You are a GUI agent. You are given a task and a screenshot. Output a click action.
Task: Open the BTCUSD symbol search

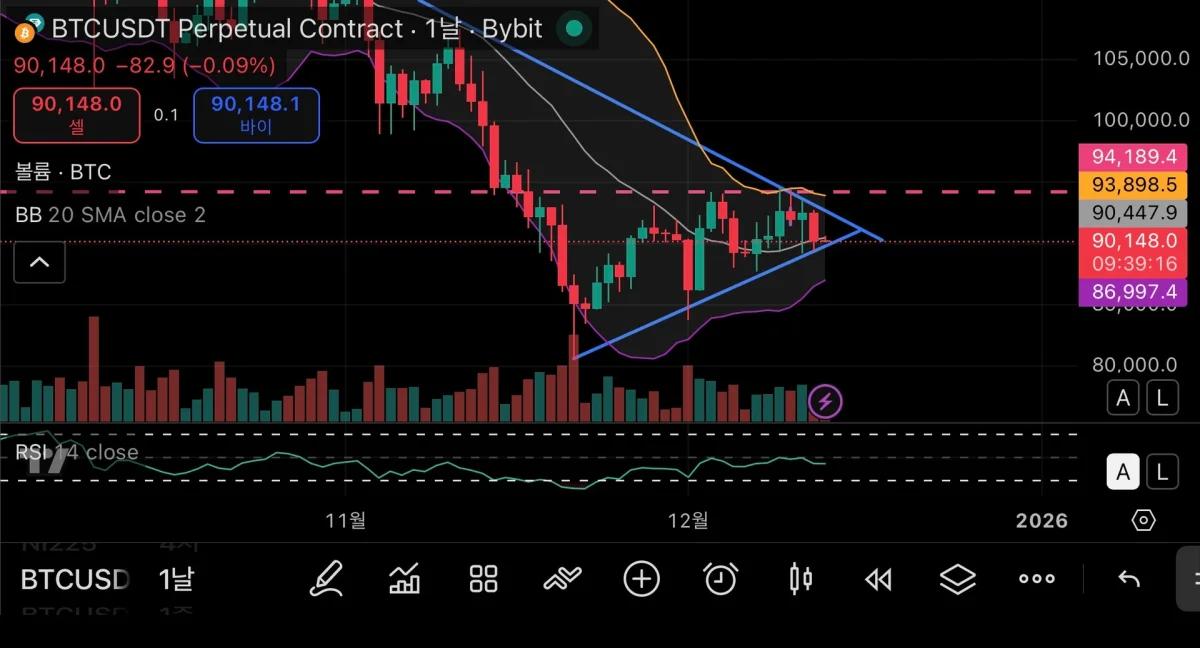click(x=75, y=579)
